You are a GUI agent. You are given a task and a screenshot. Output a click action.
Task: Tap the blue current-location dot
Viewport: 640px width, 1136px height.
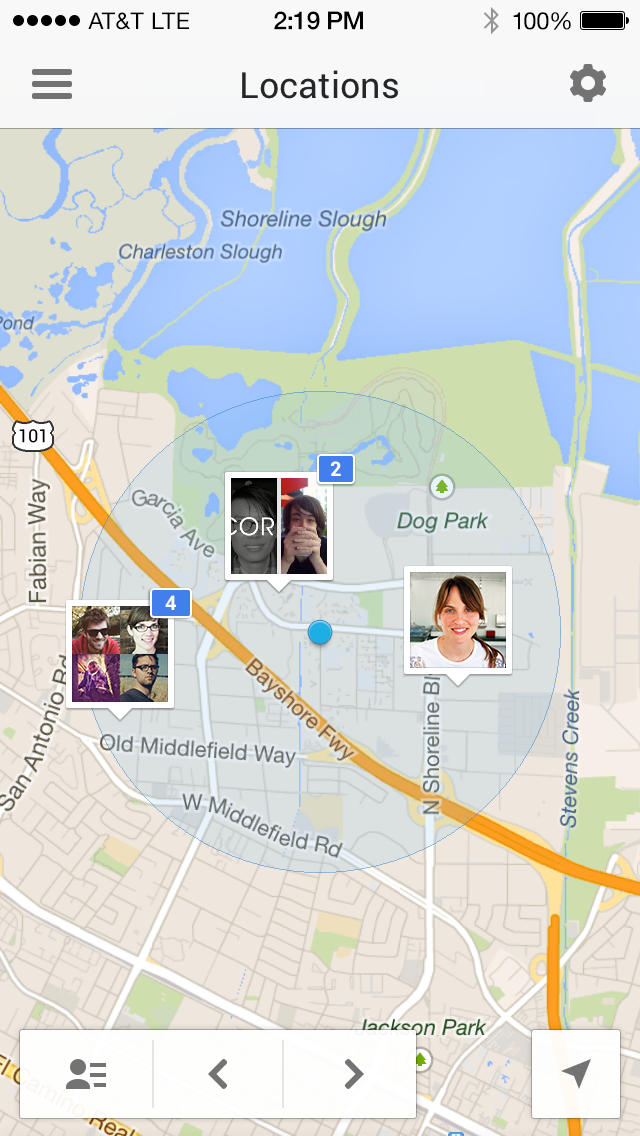tap(319, 632)
